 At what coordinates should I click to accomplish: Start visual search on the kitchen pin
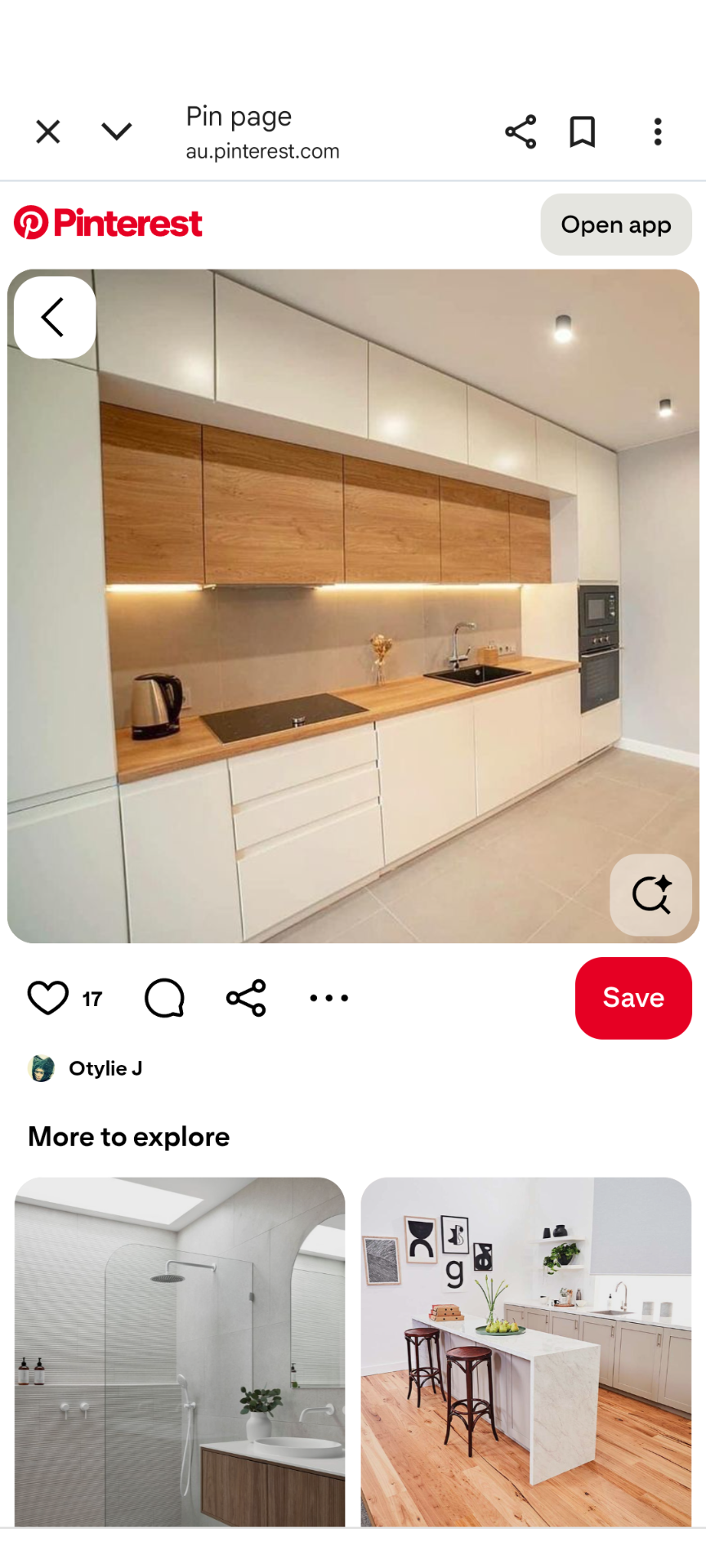651,894
